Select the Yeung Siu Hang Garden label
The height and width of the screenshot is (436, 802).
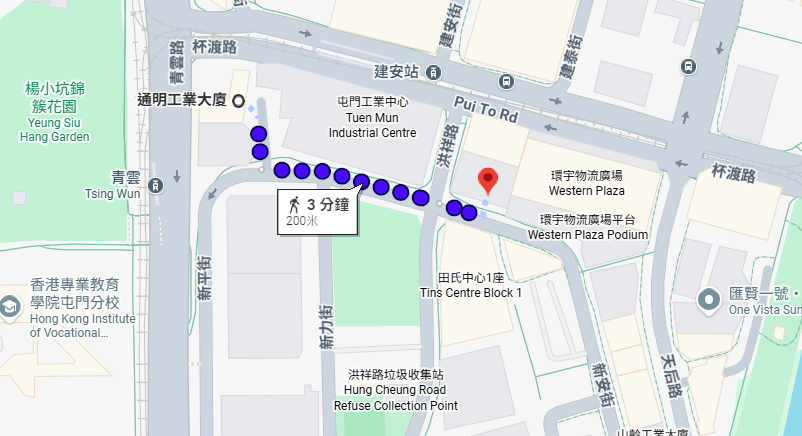tap(54, 112)
